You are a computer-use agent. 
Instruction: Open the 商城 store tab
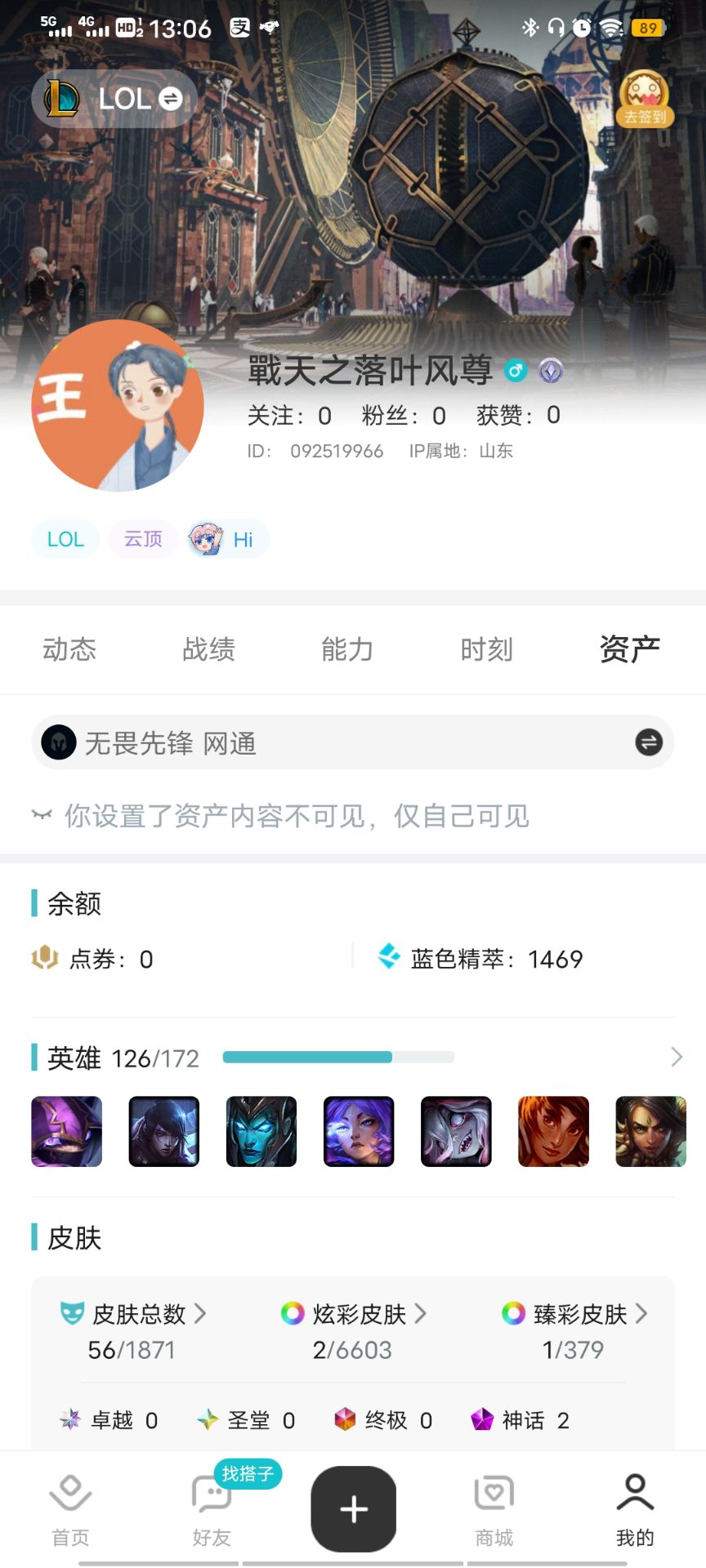(x=494, y=1509)
